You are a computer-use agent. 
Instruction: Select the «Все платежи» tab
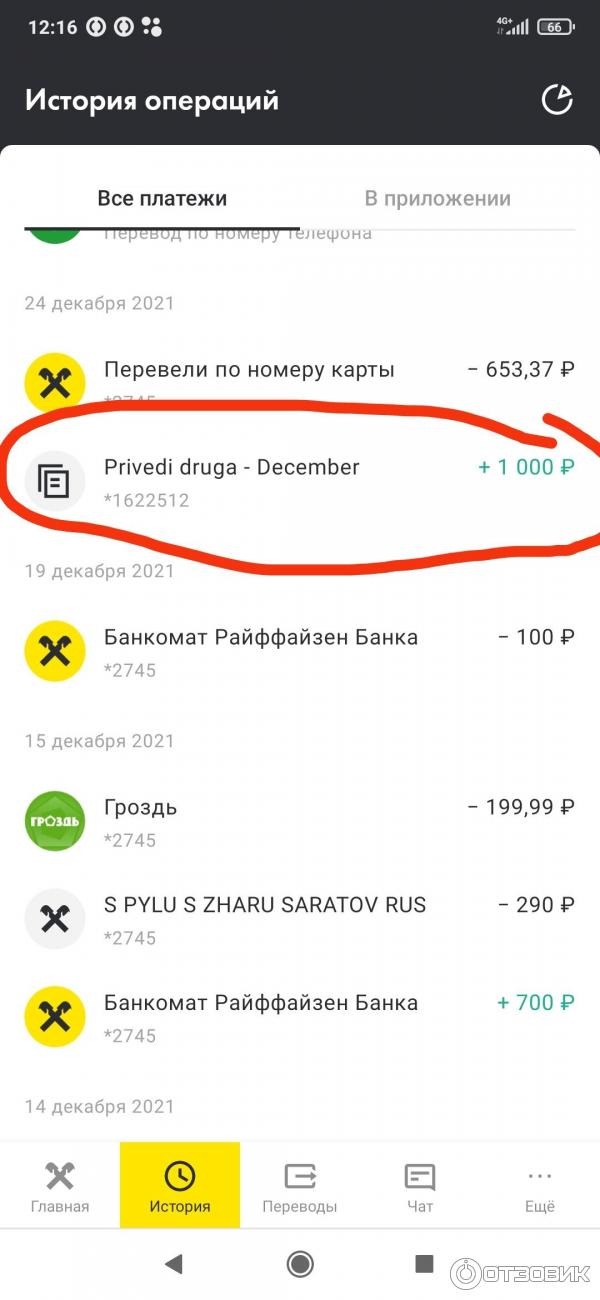[162, 198]
